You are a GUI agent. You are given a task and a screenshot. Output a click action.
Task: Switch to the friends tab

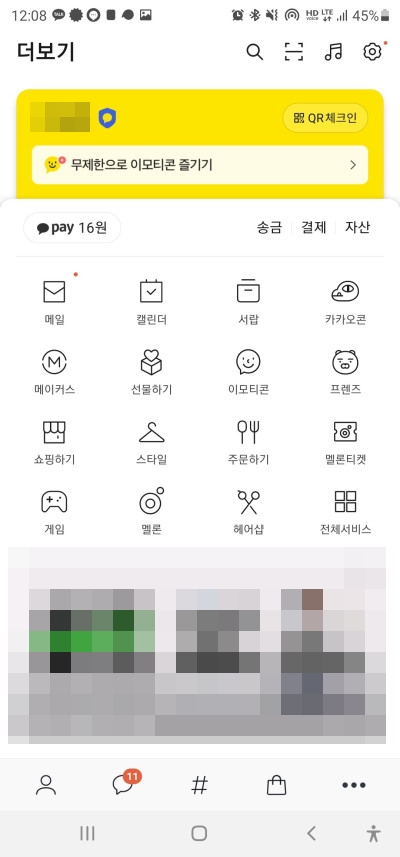pos(46,785)
